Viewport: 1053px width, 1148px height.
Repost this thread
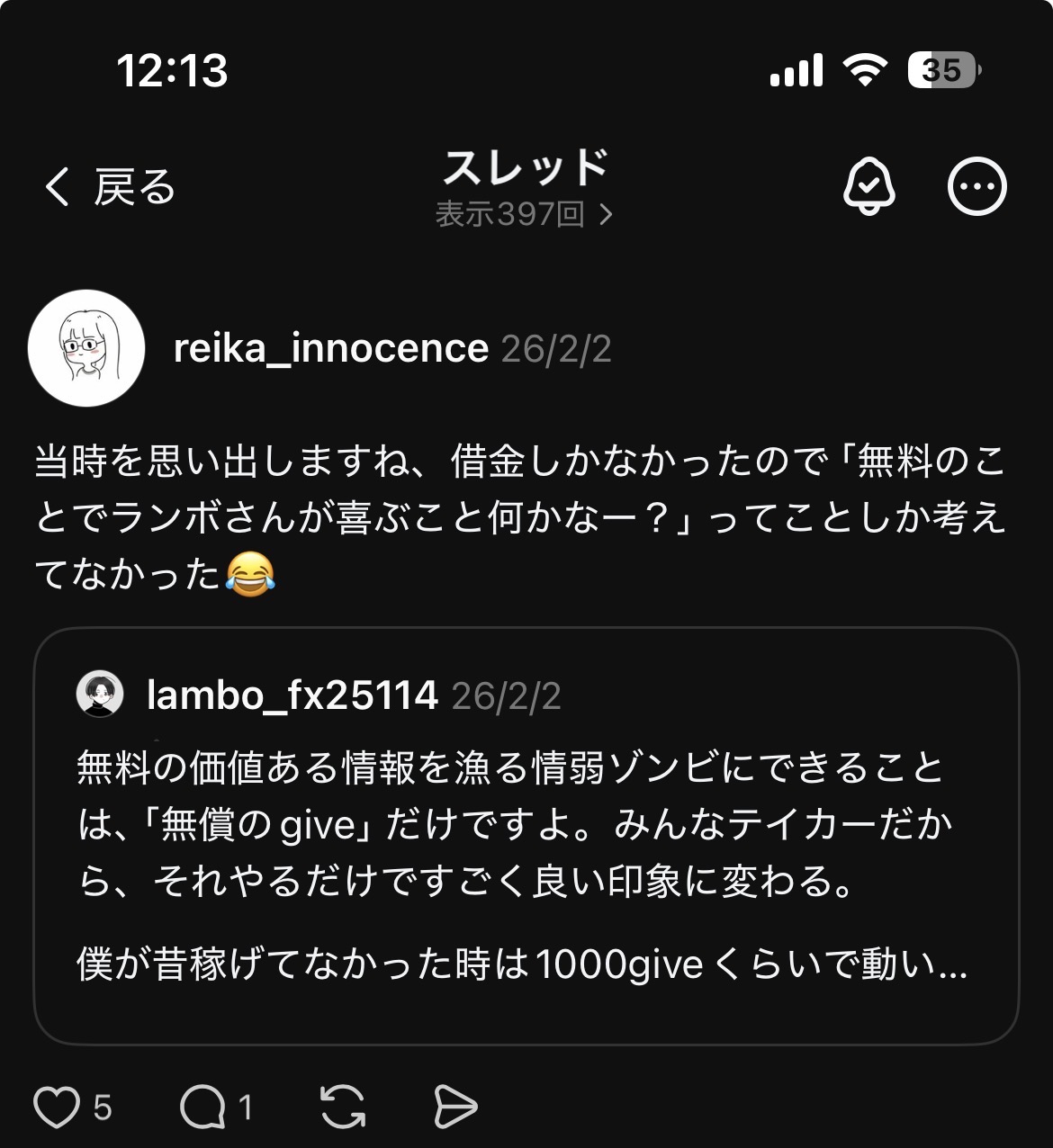click(x=343, y=1107)
